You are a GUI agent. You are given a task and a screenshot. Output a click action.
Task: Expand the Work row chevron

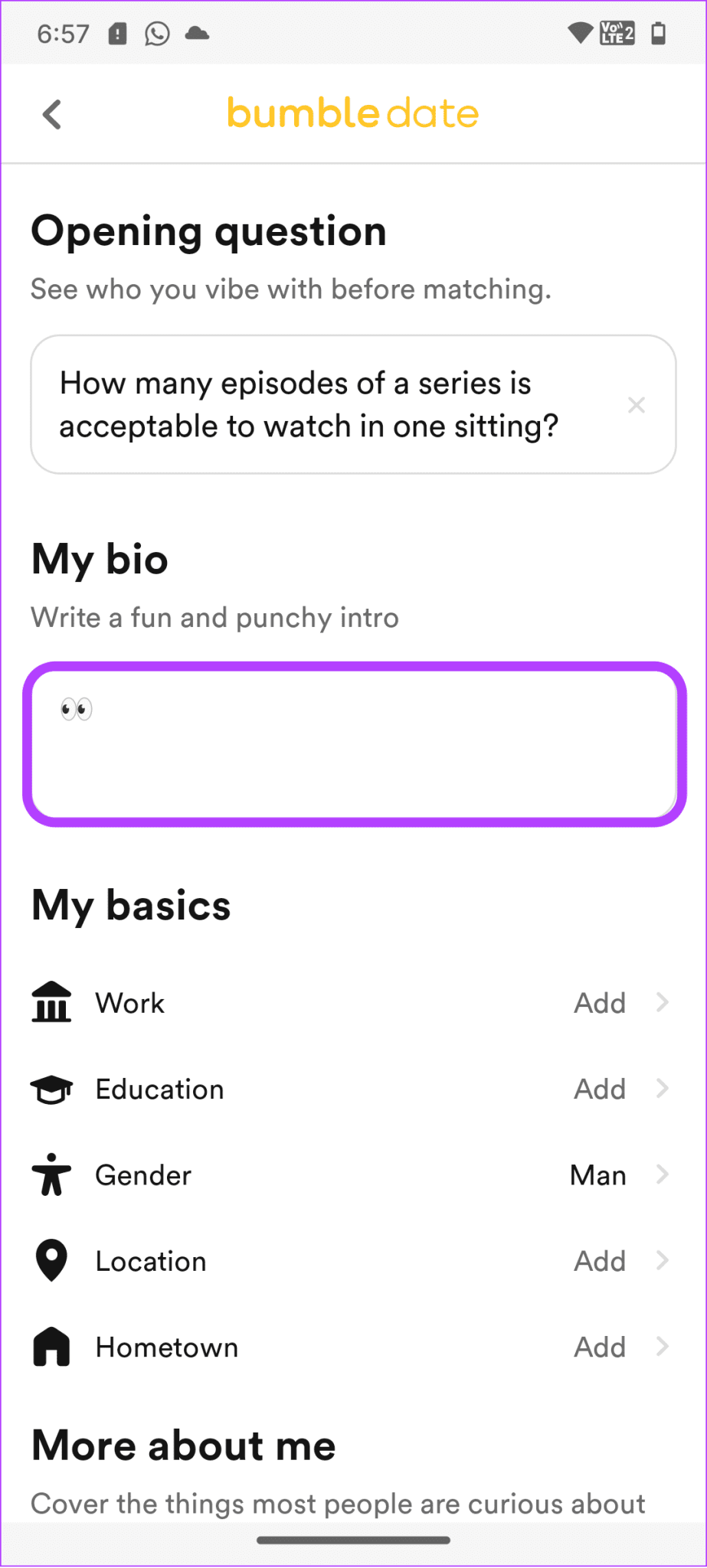(x=662, y=1002)
